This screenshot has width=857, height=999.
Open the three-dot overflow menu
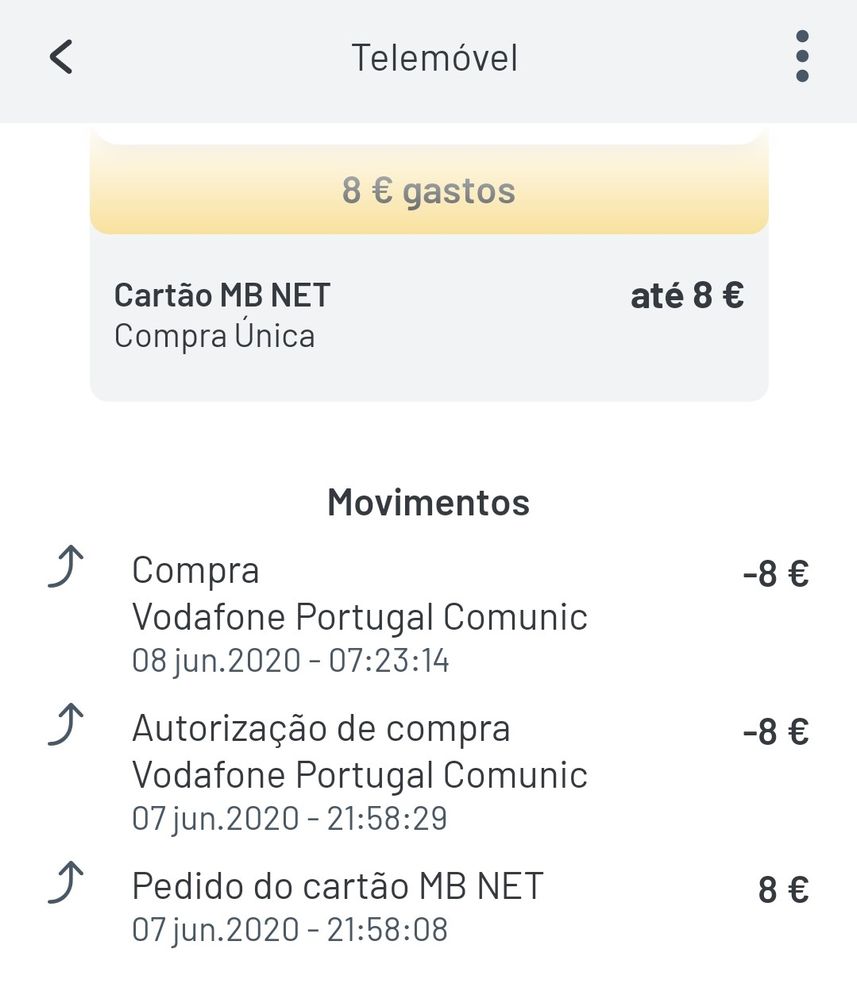coord(800,57)
